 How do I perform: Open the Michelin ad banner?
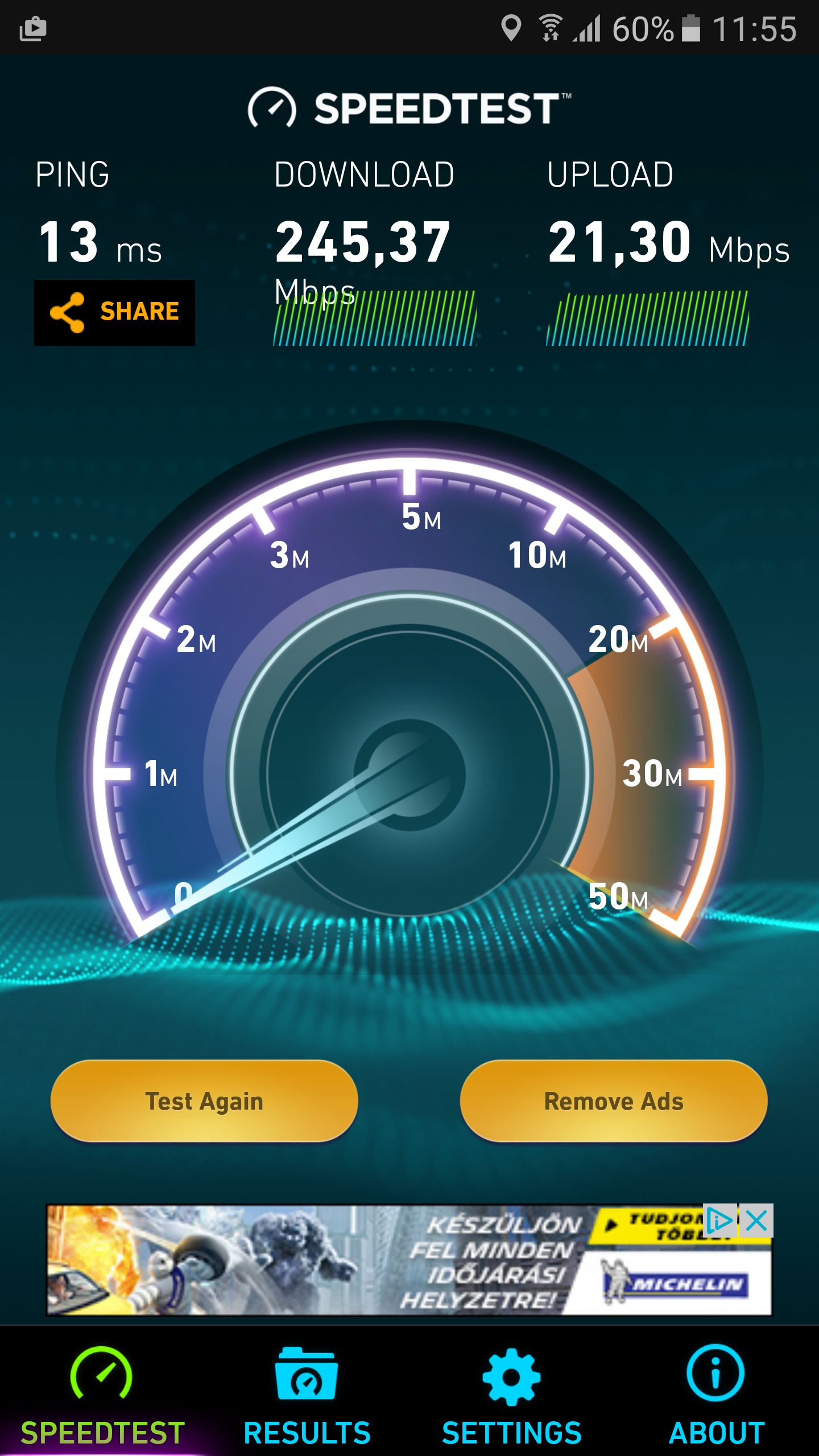click(375, 1260)
